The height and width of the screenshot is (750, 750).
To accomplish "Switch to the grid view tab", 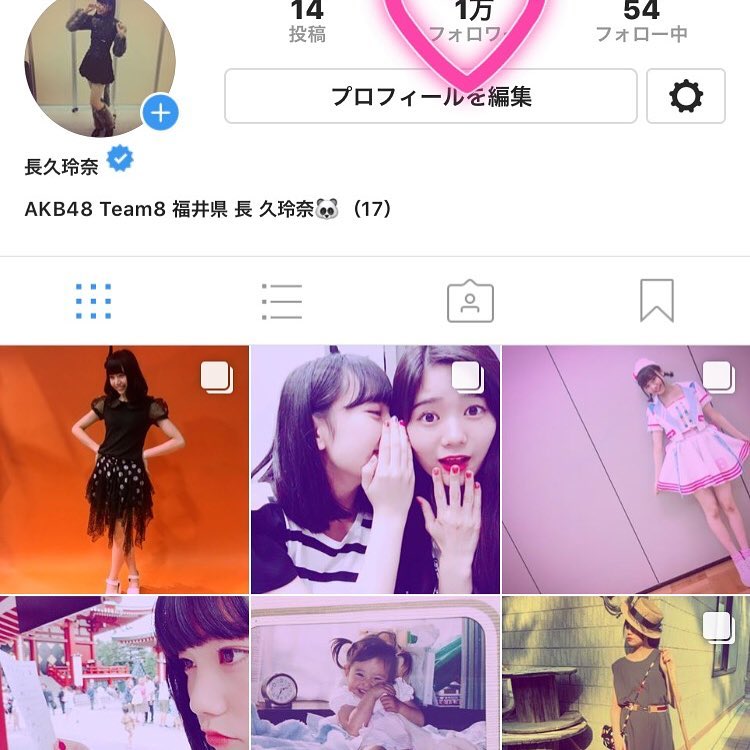I will point(93,301).
